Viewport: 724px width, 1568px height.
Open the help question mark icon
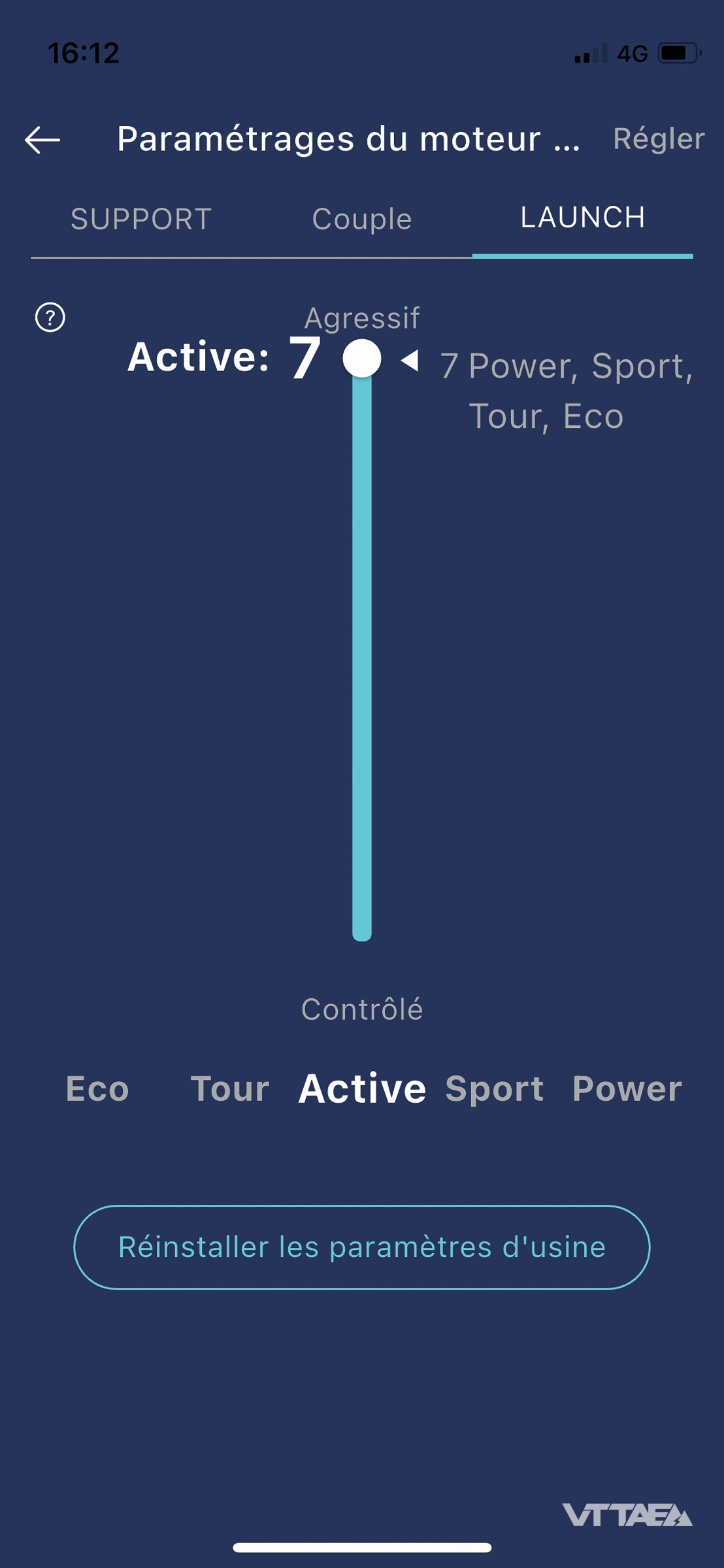pos(50,318)
